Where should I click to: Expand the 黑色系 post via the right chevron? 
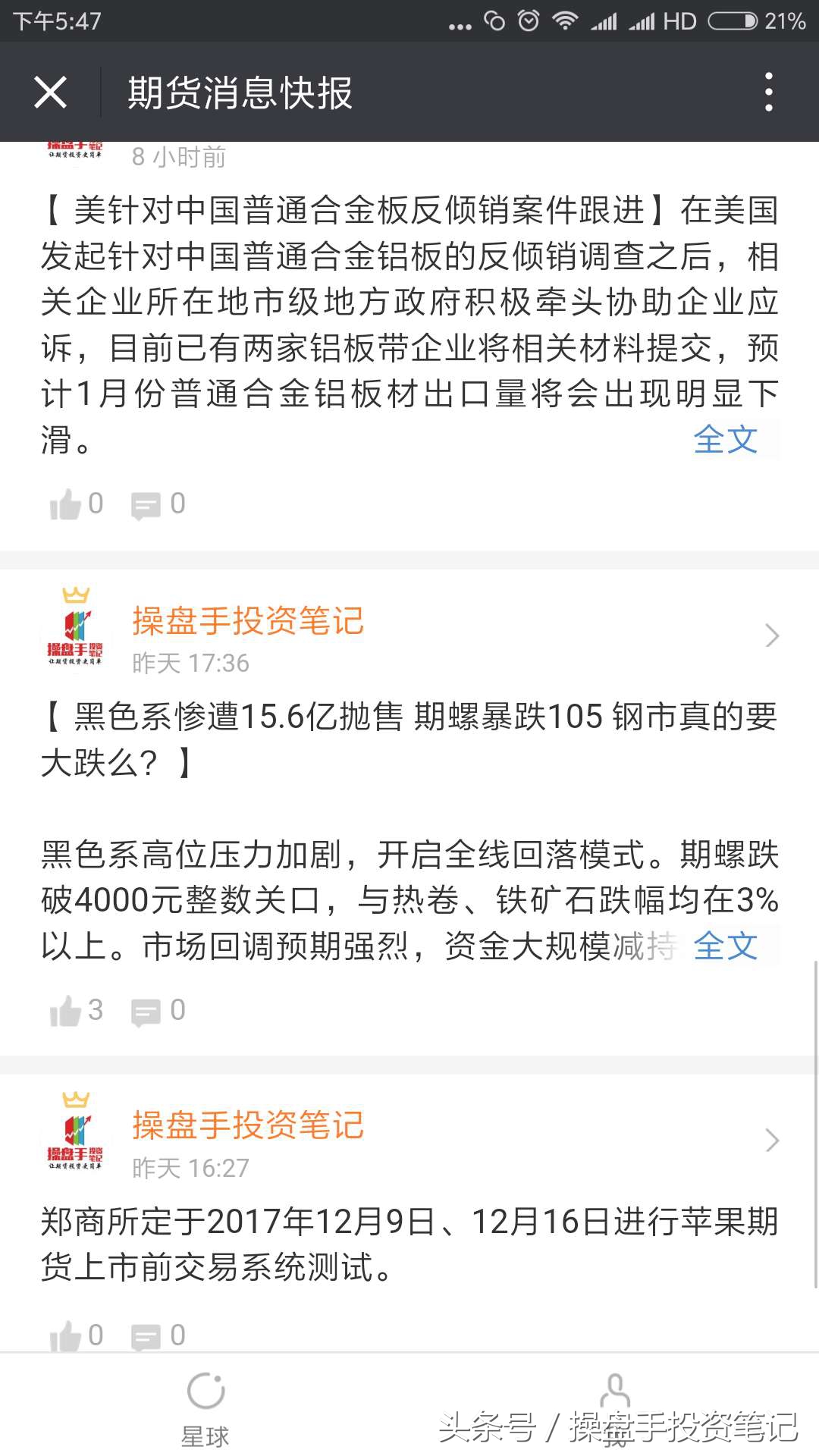pos(772,635)
